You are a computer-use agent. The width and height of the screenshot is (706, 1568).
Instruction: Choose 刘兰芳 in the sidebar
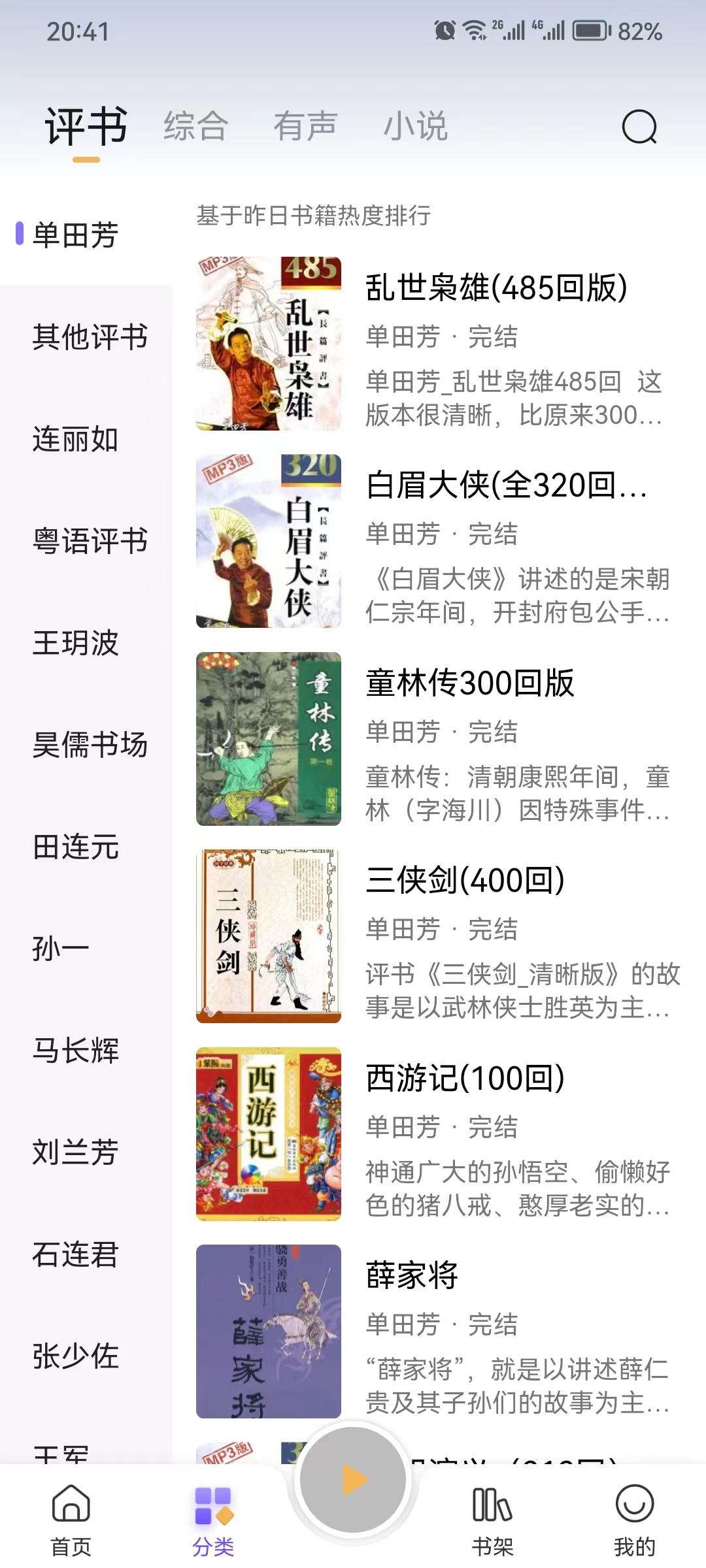pos(75,1152)
